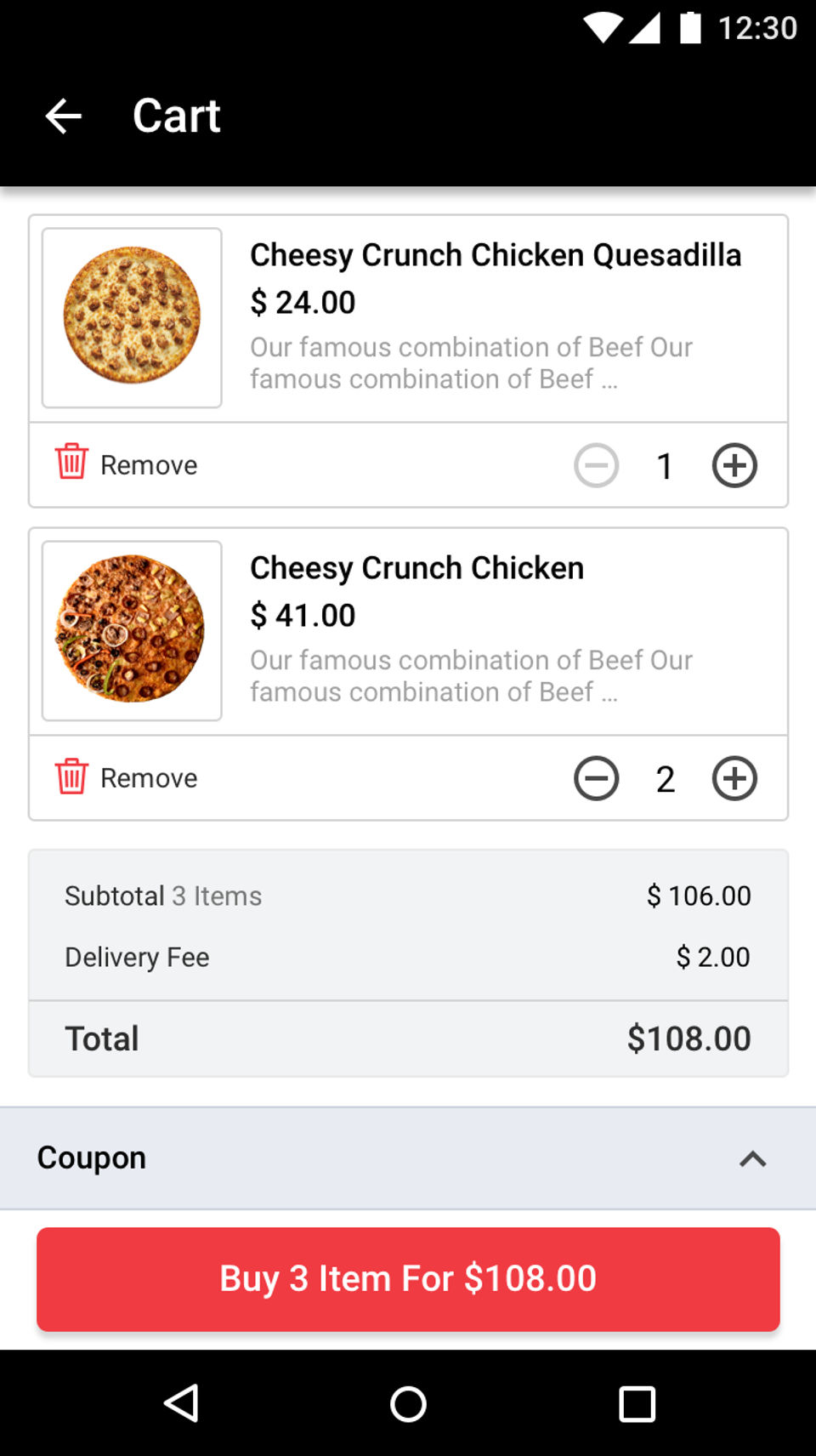Go back from the Cart screen
This screenshot has height=1456, width=816.
tap(64, 116)
